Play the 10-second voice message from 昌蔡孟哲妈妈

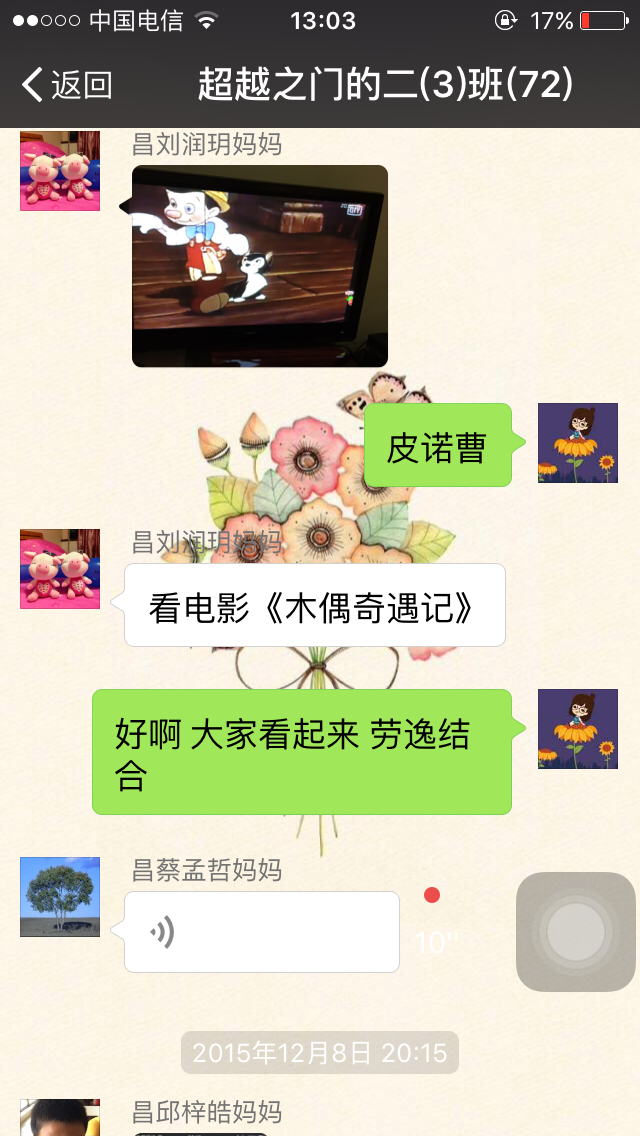pos(261,932)
